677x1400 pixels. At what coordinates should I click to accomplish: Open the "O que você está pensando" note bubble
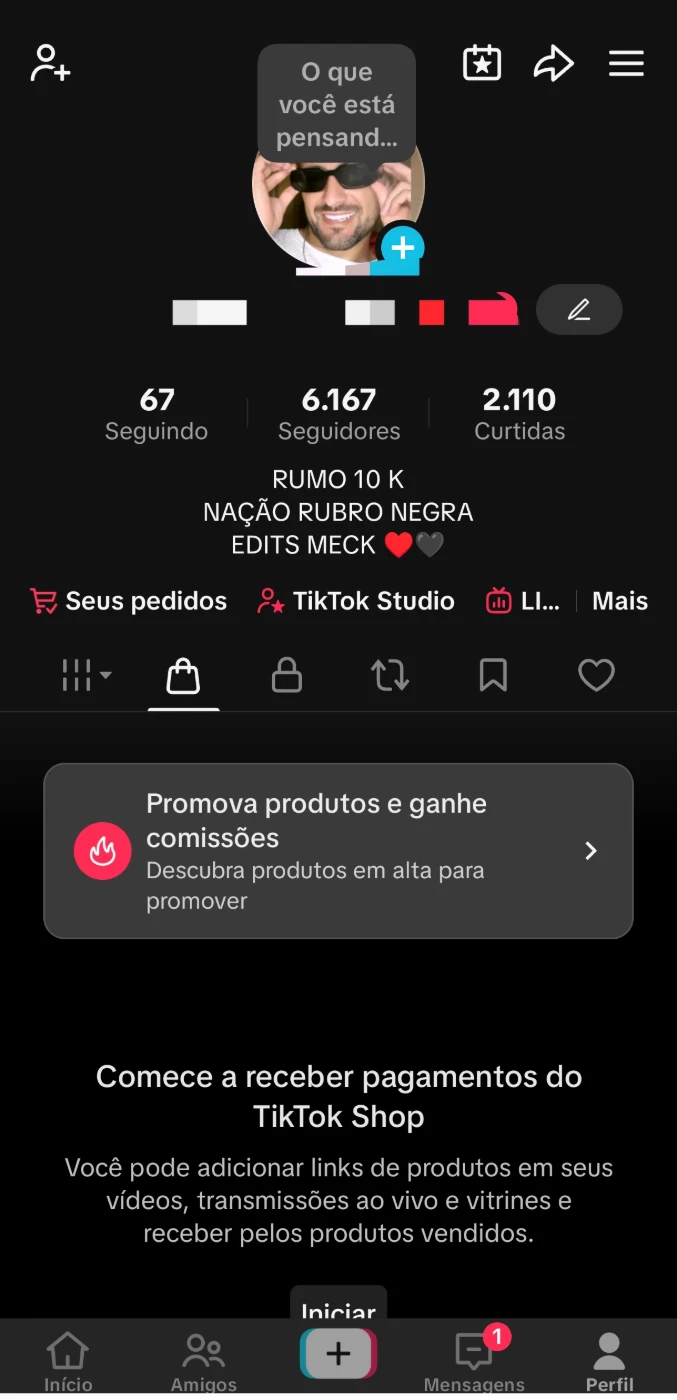tap(337, 104)
